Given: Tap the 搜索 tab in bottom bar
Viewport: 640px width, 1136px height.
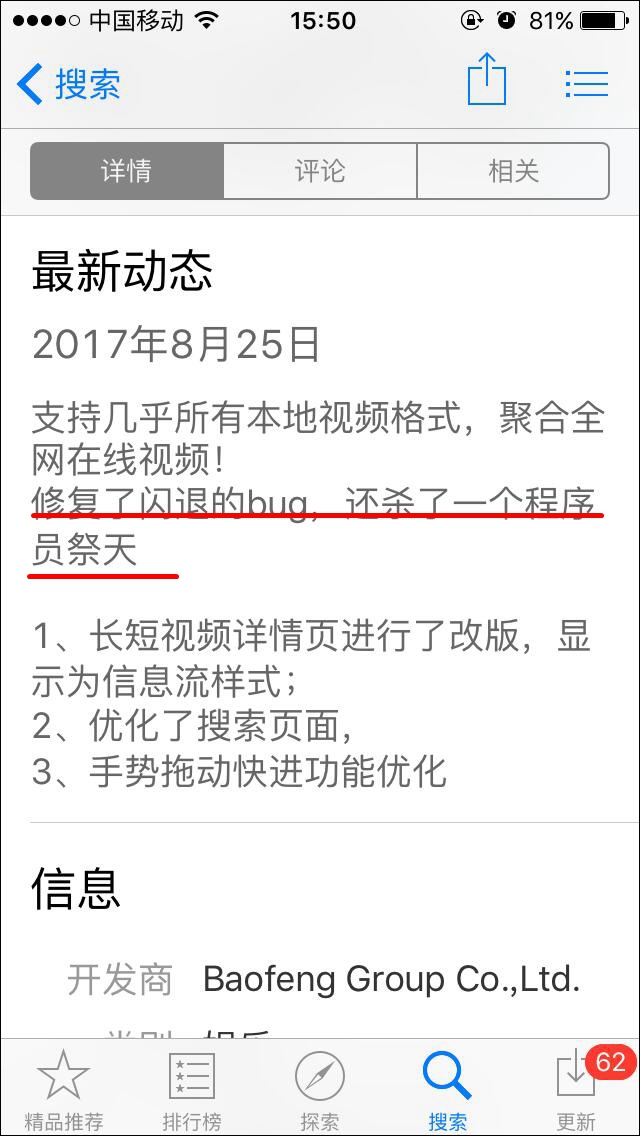Looking at the screenshot, I should [447, 1090].
